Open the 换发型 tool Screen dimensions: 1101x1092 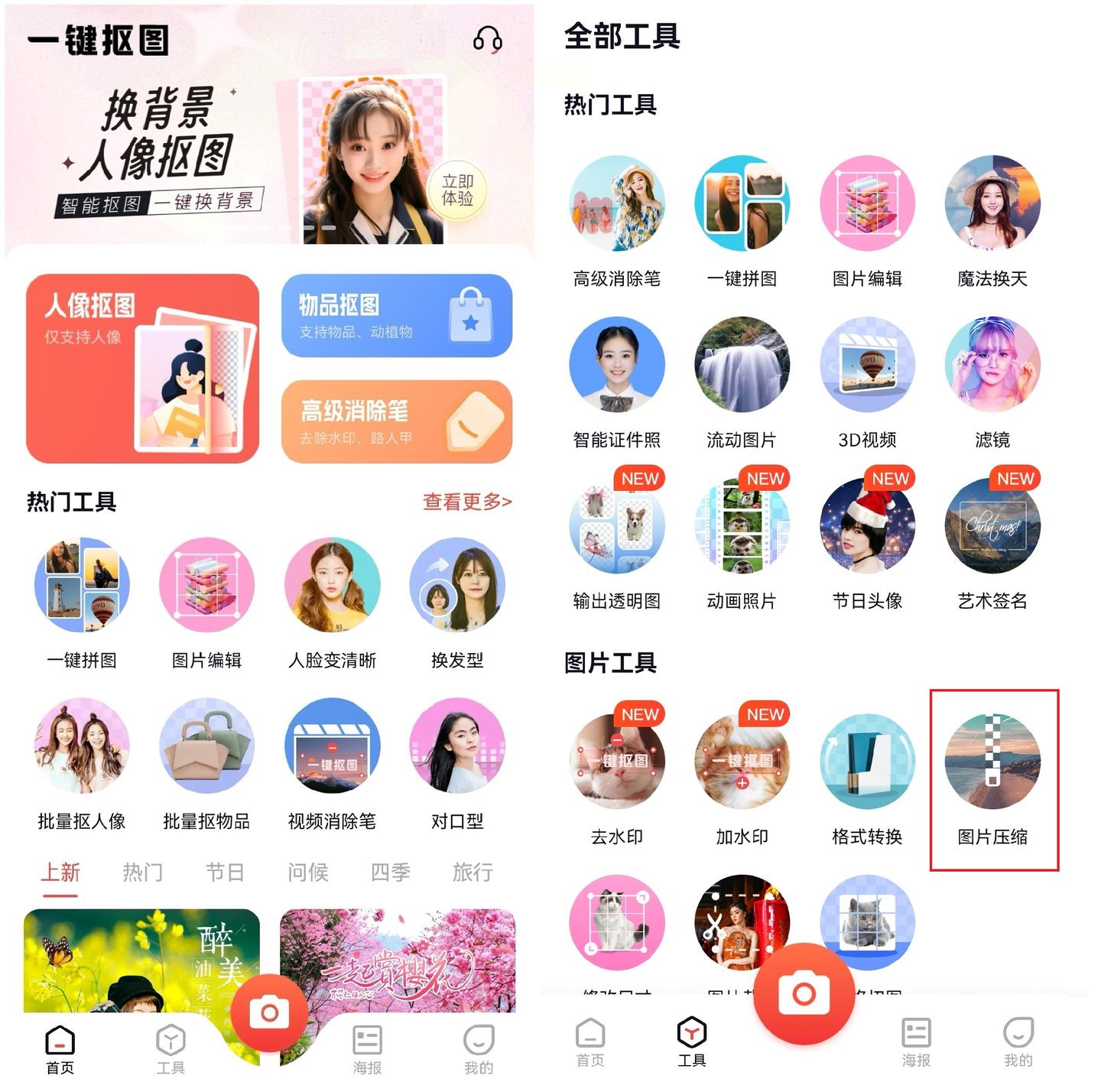tap(456, 586)
